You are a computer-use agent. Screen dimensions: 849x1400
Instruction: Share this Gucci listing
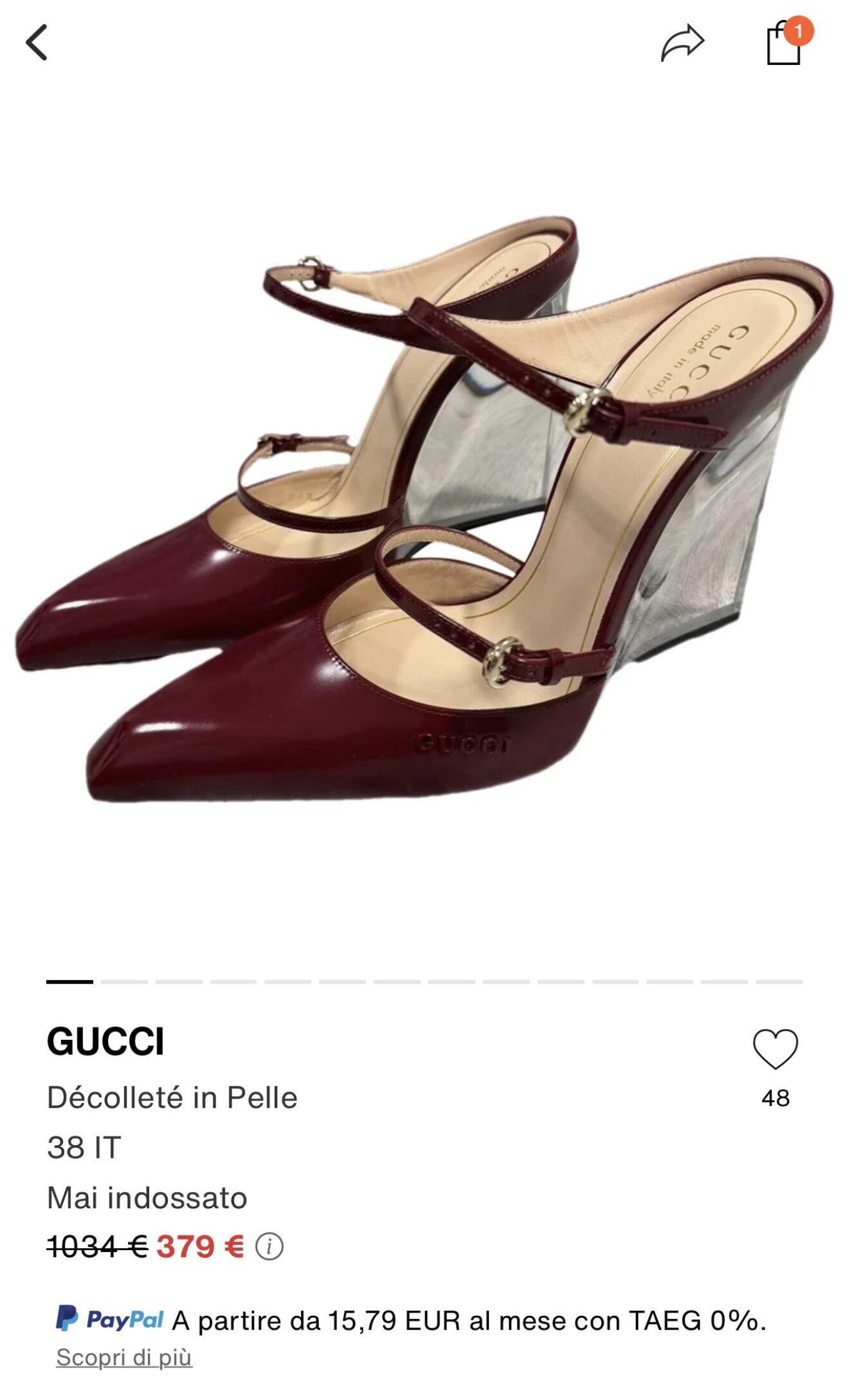click(x=682, y=42)
